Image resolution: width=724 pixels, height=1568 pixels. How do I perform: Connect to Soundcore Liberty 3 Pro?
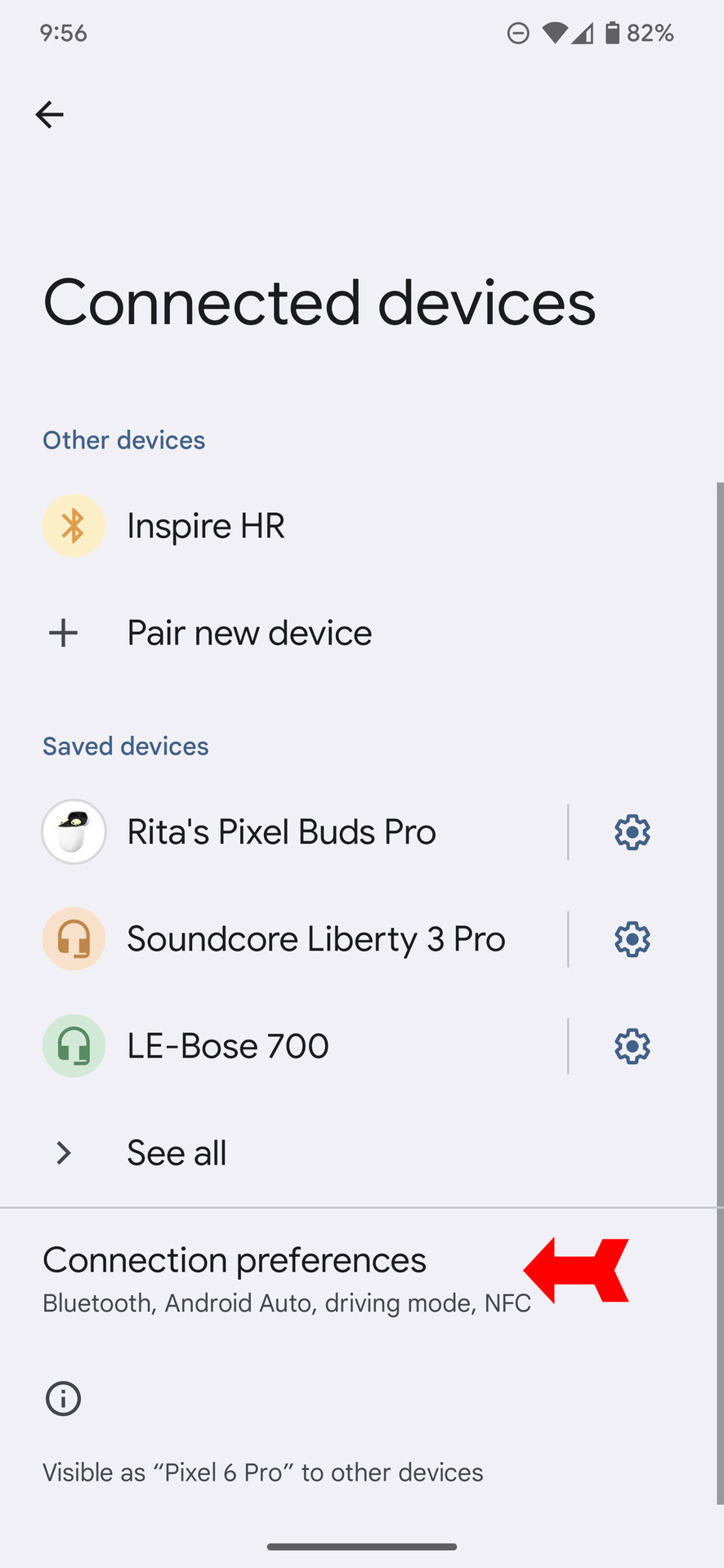pyautogui.click(x=315, y=939)
